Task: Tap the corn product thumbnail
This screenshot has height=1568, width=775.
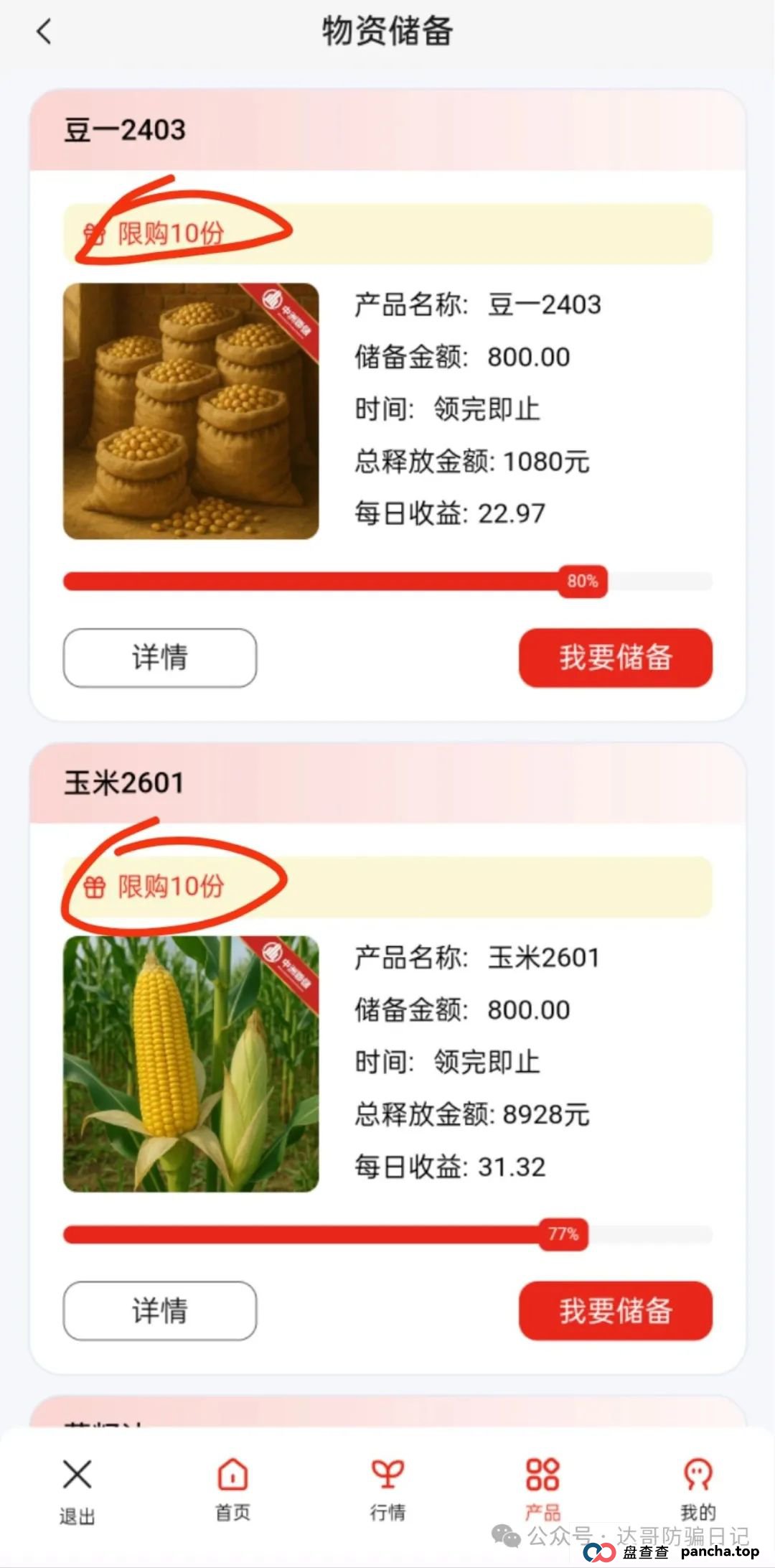Action: click(192, 1061)
